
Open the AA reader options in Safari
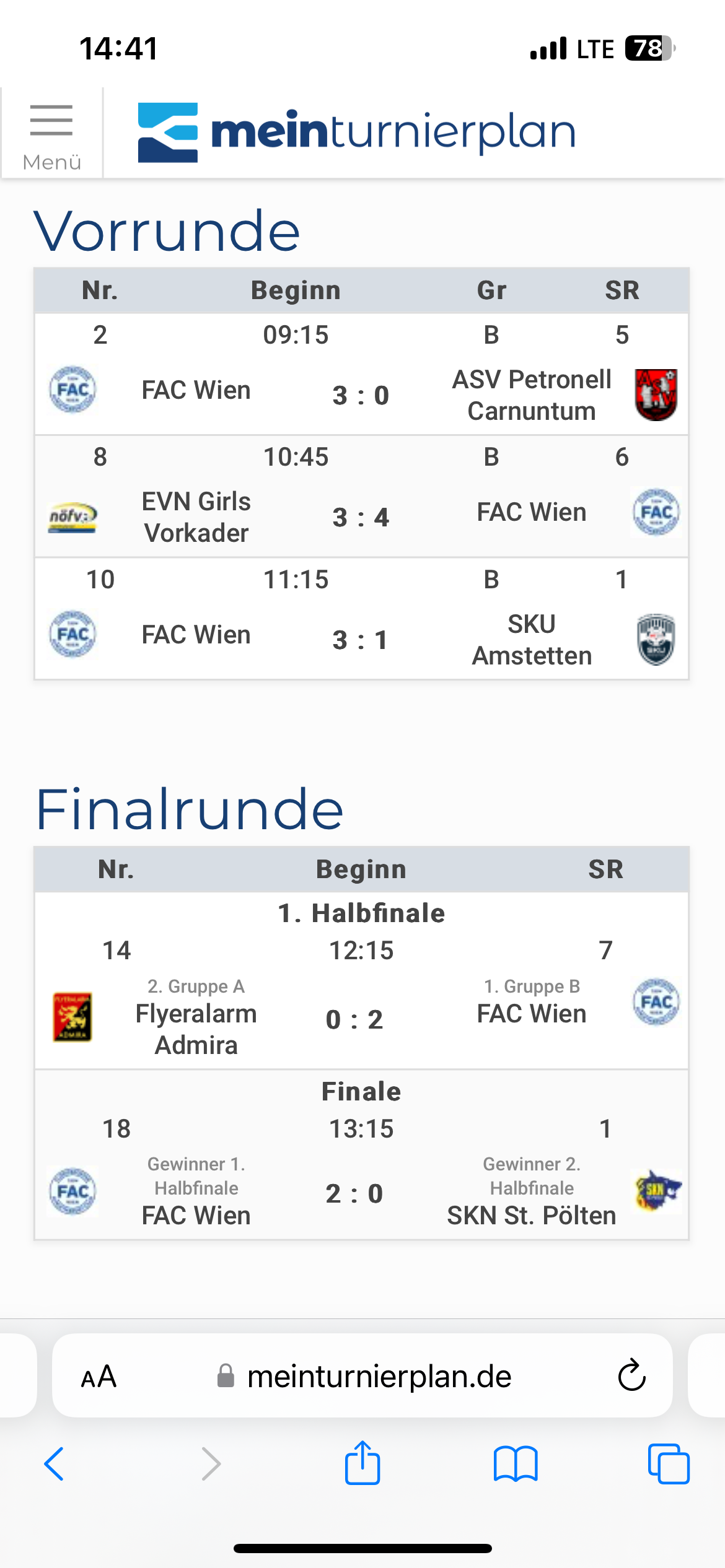coord(99,1377)
